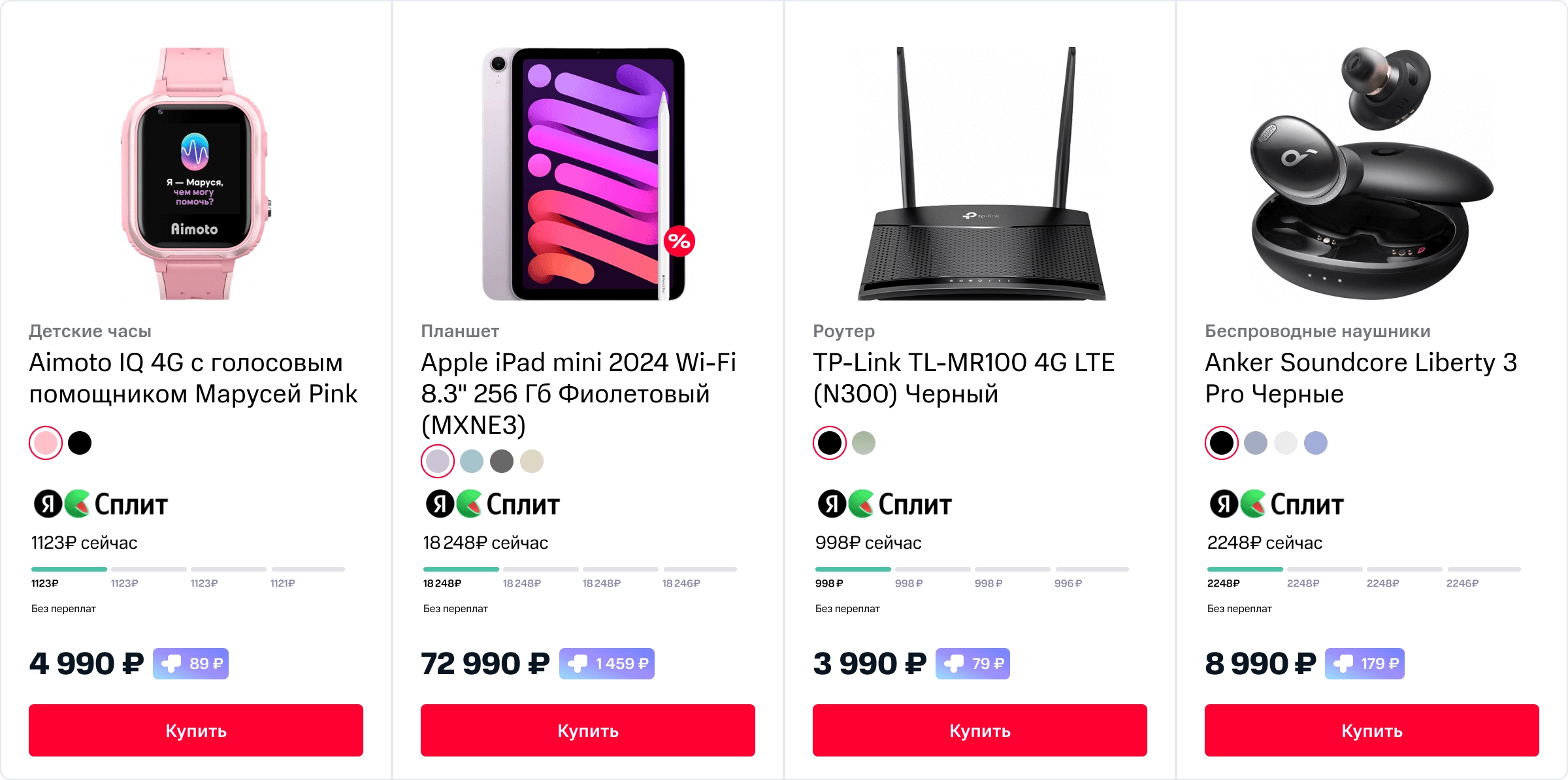
Task: Select black color for Aimoto watch
Action: click(80, 443)
